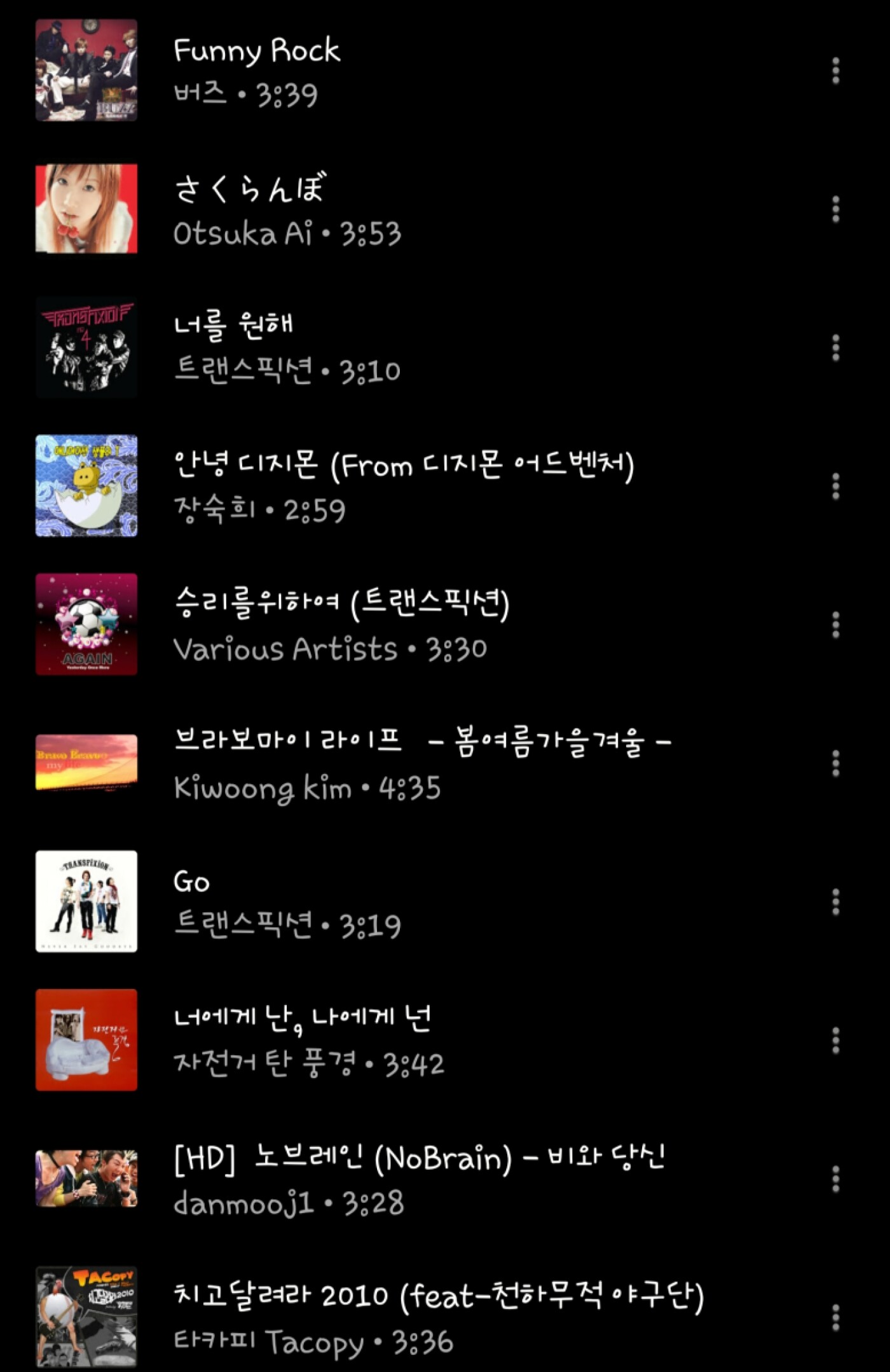This screenshot has height=1372, width=890.
Task: Open the three-dot menu for 안녕 디지몬
Action: pyautogui.click(x=835, y=487)
